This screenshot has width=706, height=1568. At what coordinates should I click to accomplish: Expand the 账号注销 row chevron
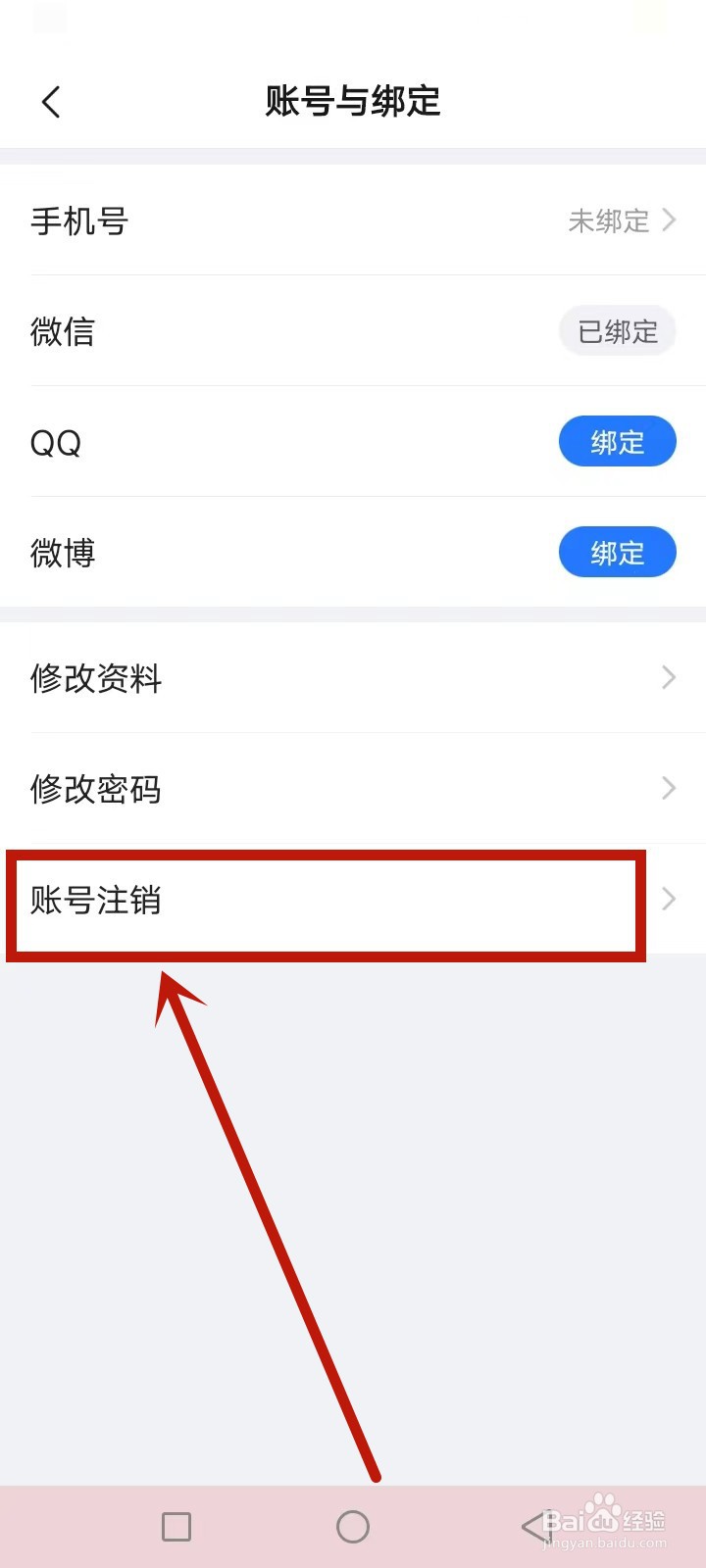(x=669, y=899)
